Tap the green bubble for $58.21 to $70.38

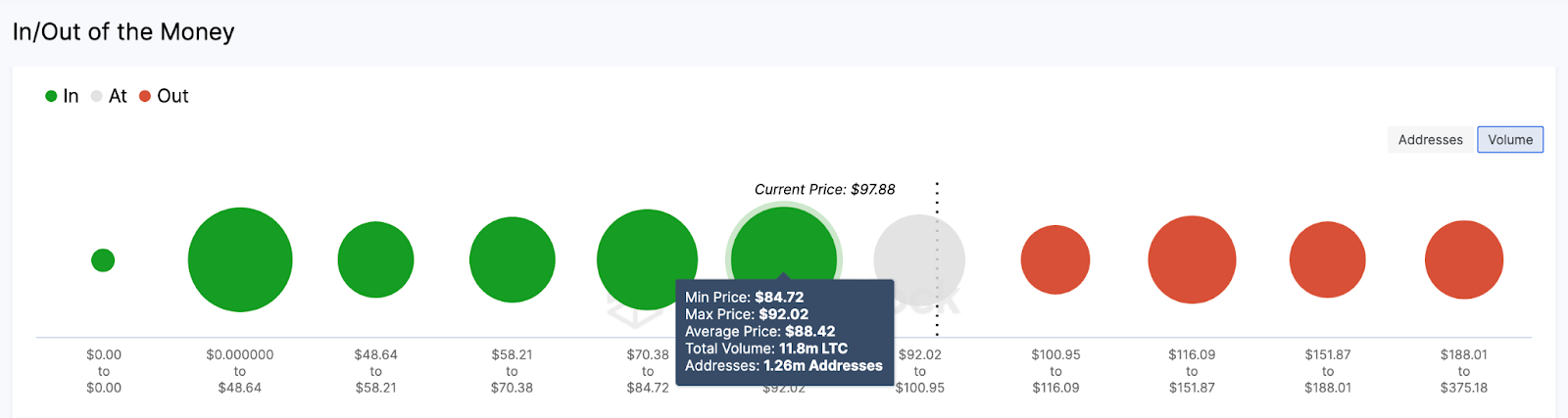[512, 259]
